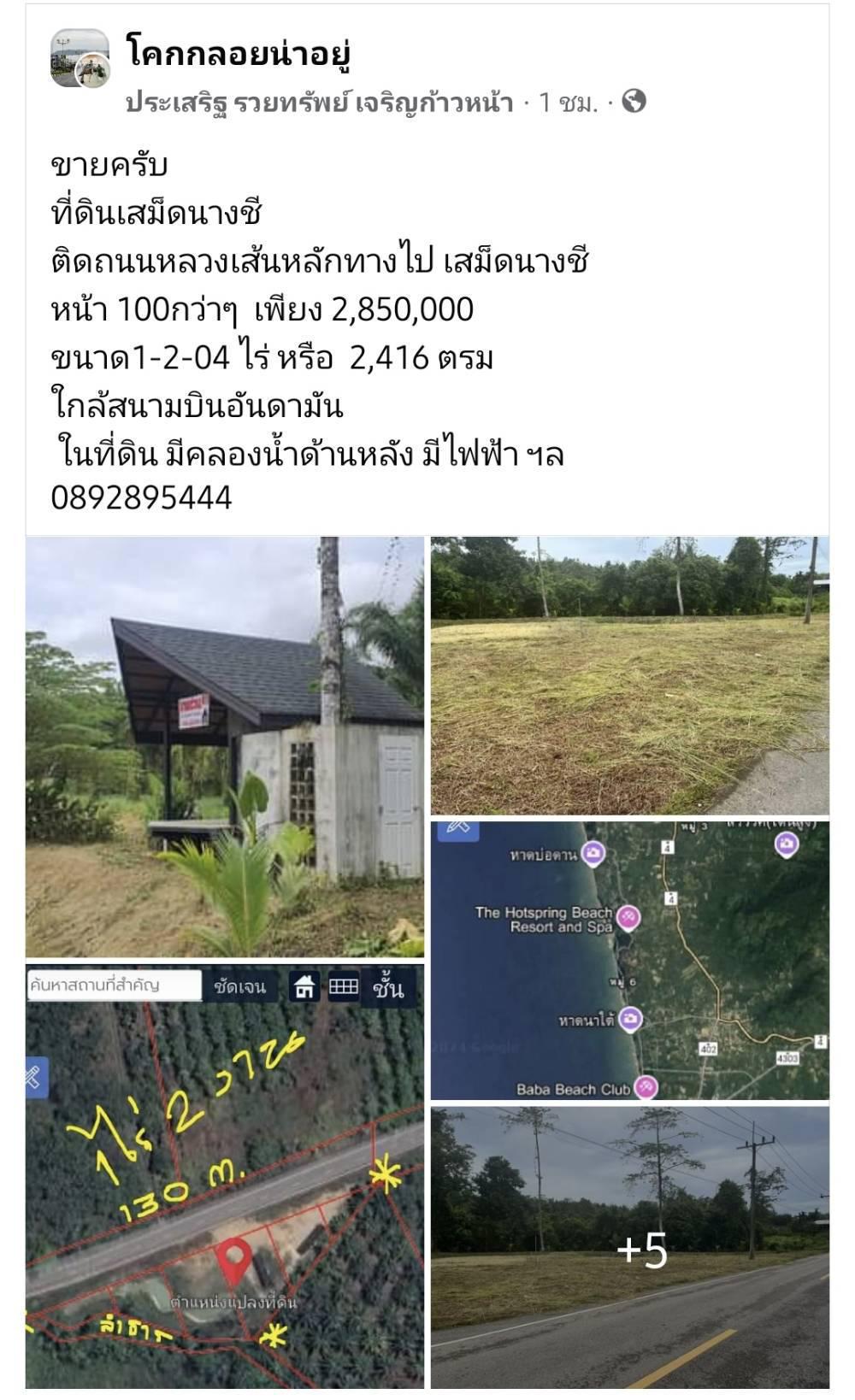855x1400 pixels.
Task: Tap the phone number 0892895444
Action: tap(142, 497)
